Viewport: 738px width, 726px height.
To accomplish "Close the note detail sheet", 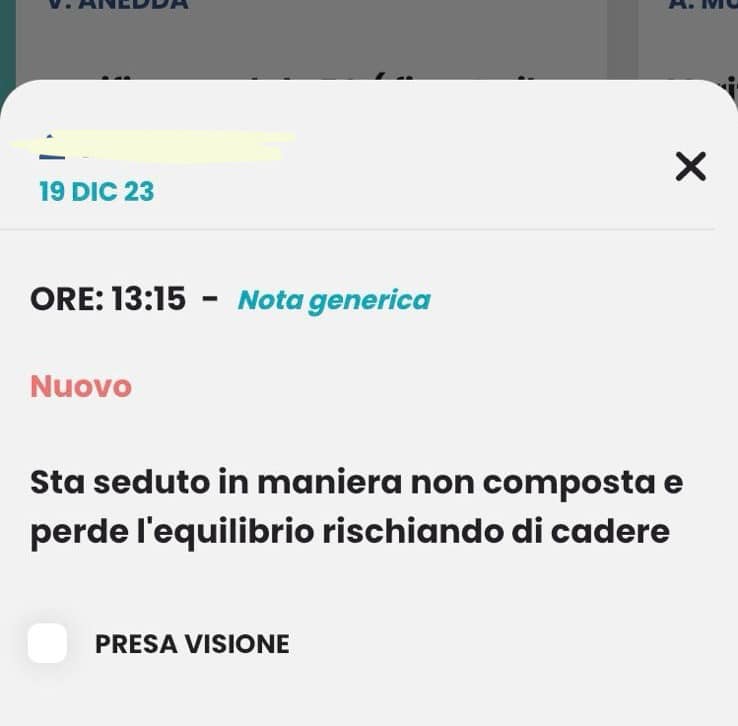I will click(x=690, y=166).
